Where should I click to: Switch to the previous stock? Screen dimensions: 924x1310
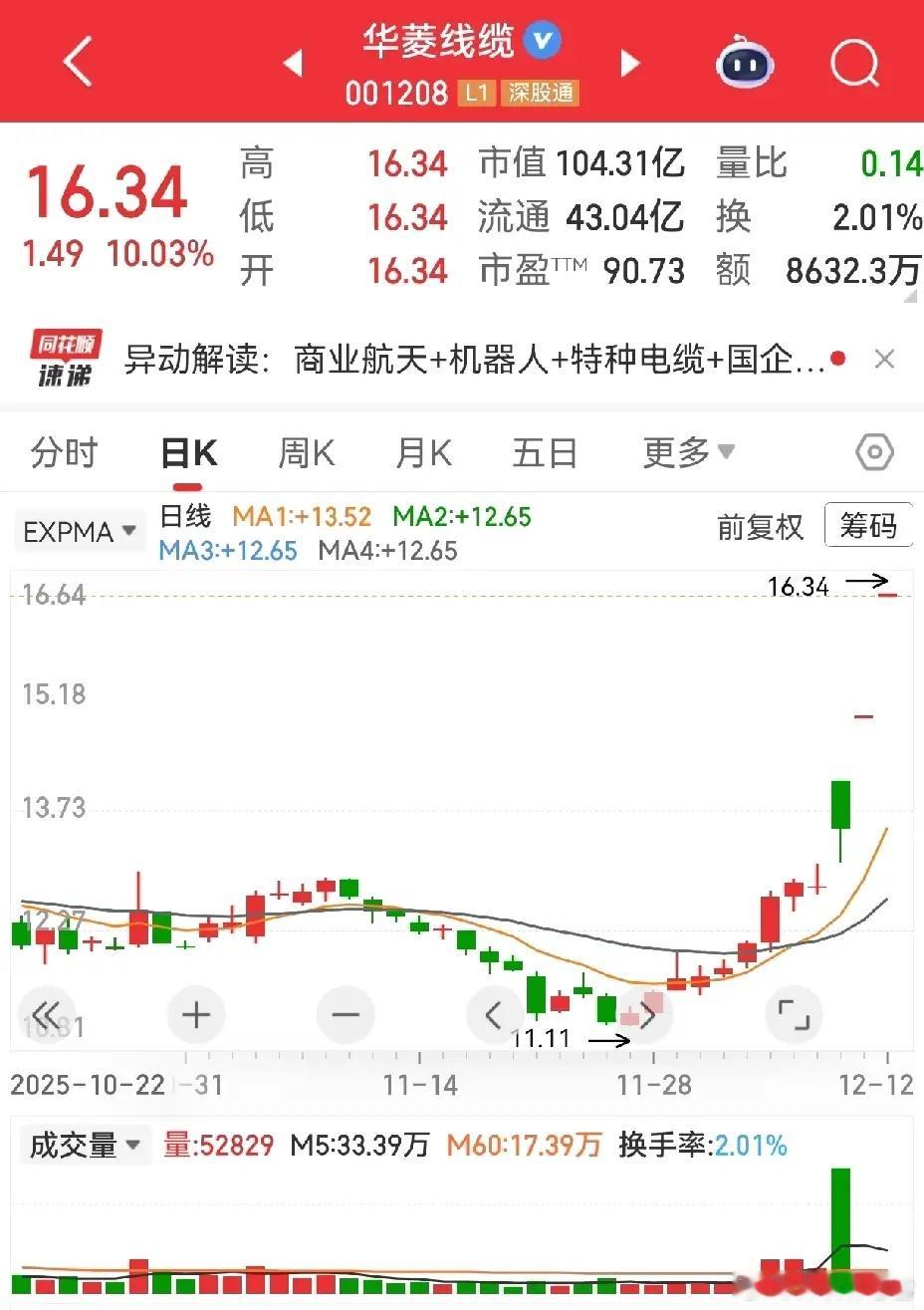point(293,64)
